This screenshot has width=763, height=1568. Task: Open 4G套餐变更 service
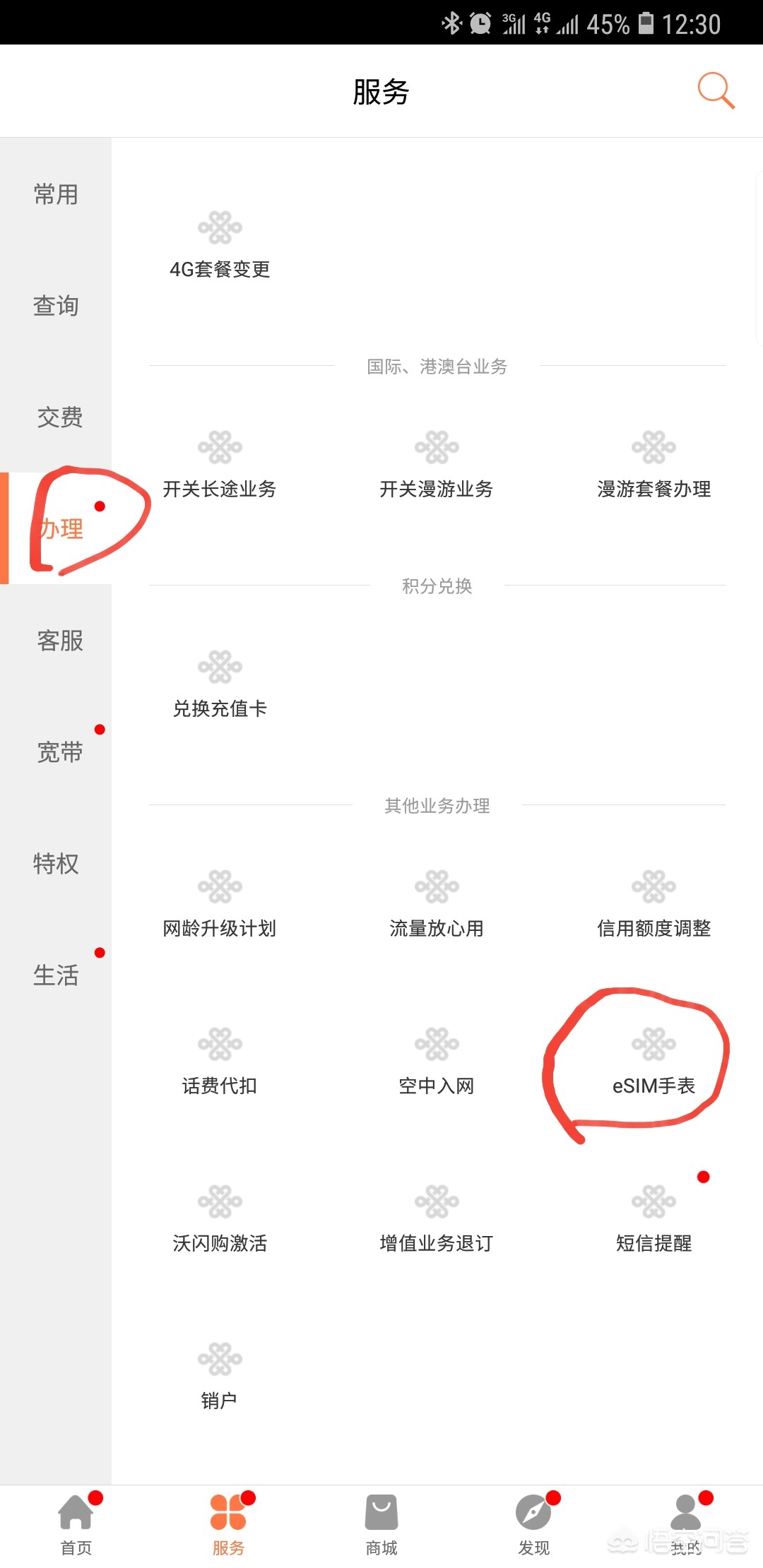pyautogui.click(x=220, y=245)
